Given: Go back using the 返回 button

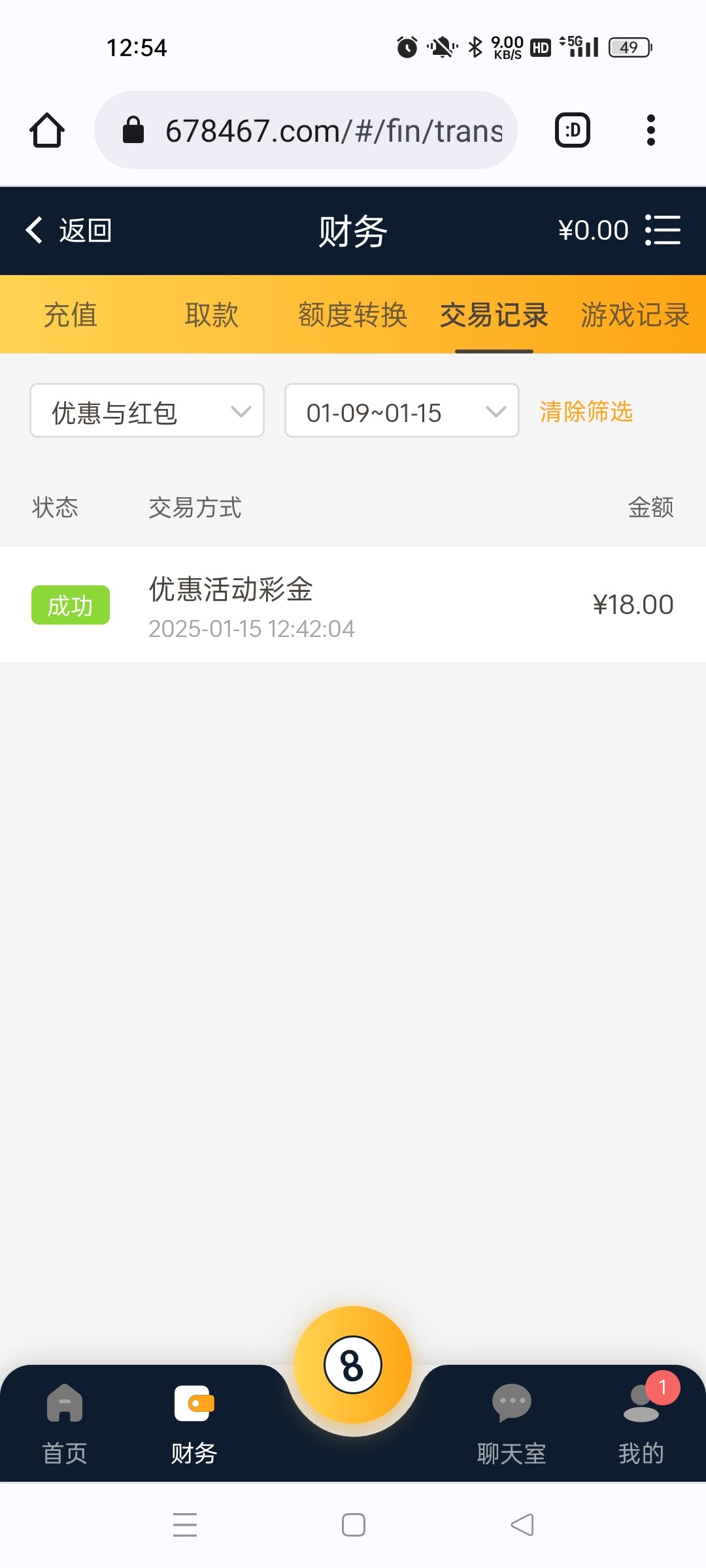Looking at the screenshot, I should coord(69,231).
